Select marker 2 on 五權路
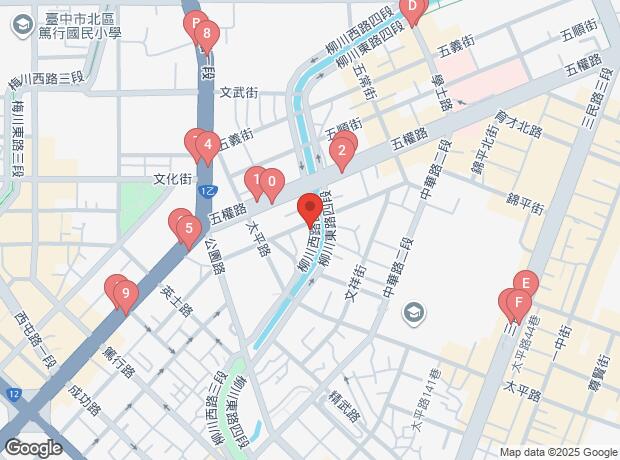 [342, 153]
